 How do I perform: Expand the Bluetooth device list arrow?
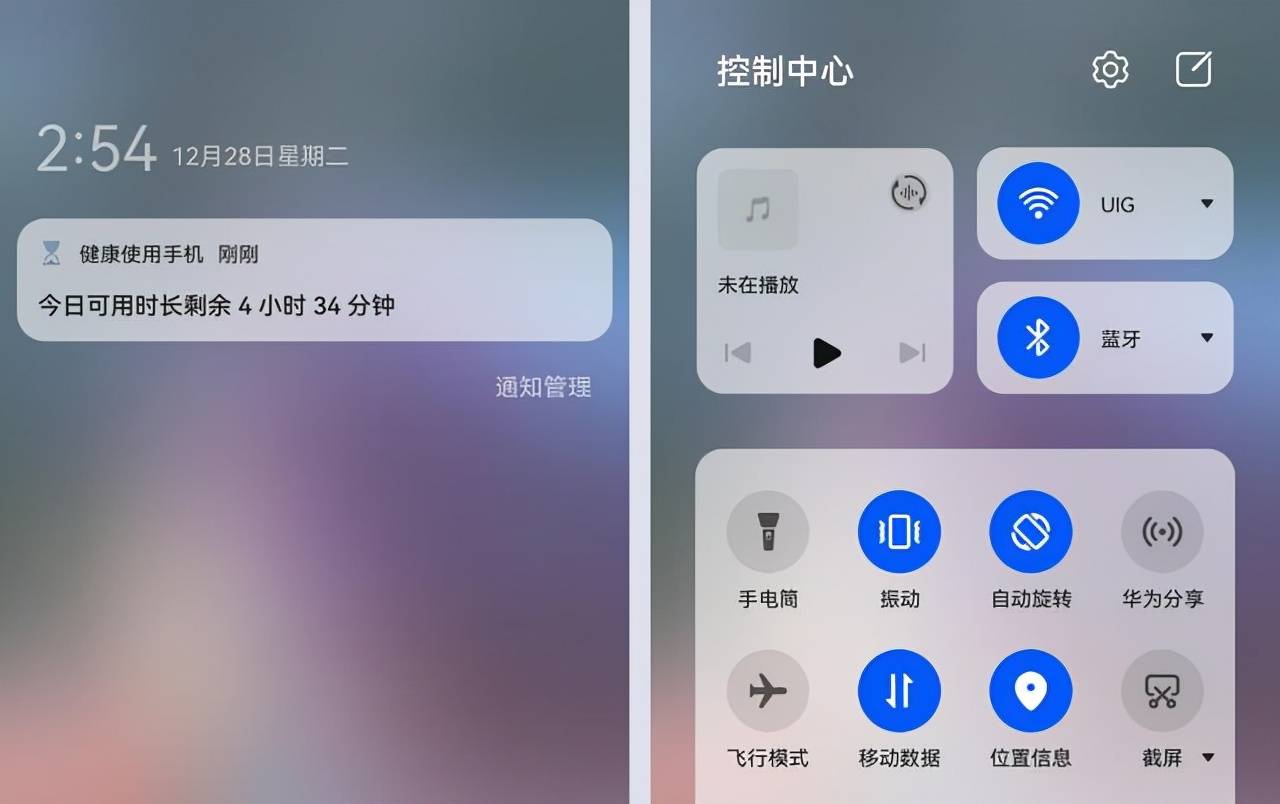(x=1207, y=338)
